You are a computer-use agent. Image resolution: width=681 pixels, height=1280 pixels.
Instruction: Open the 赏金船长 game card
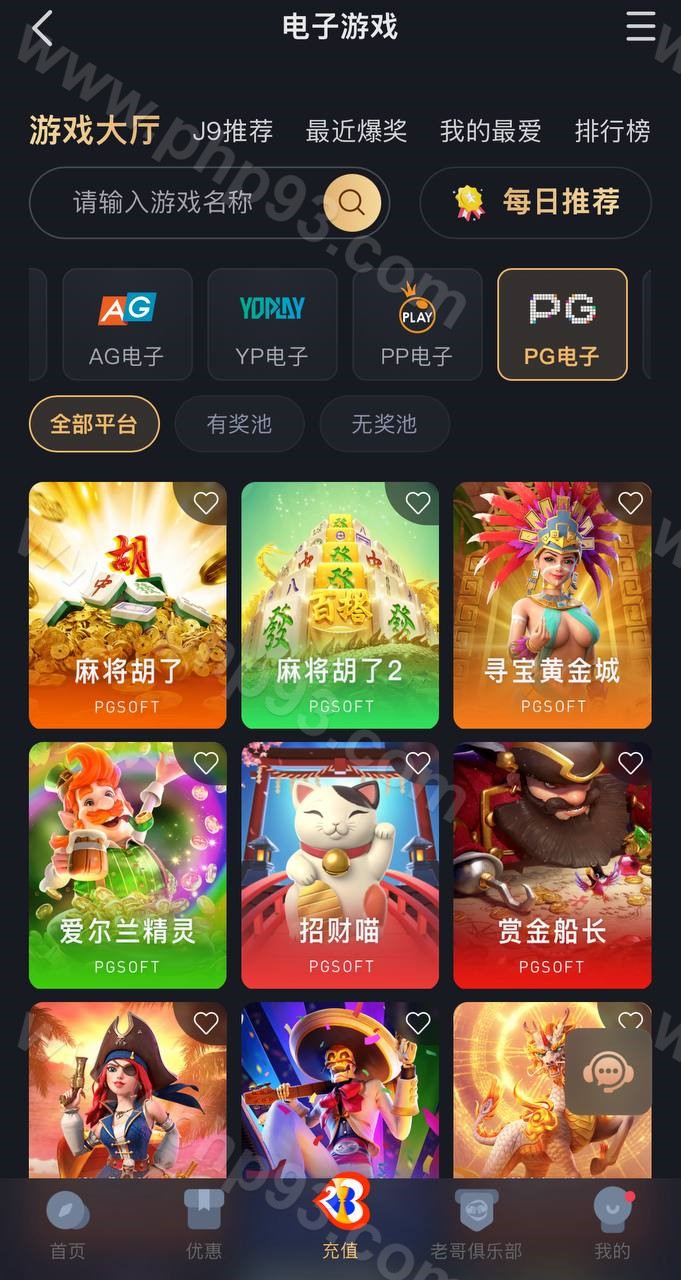click(552, 865)
